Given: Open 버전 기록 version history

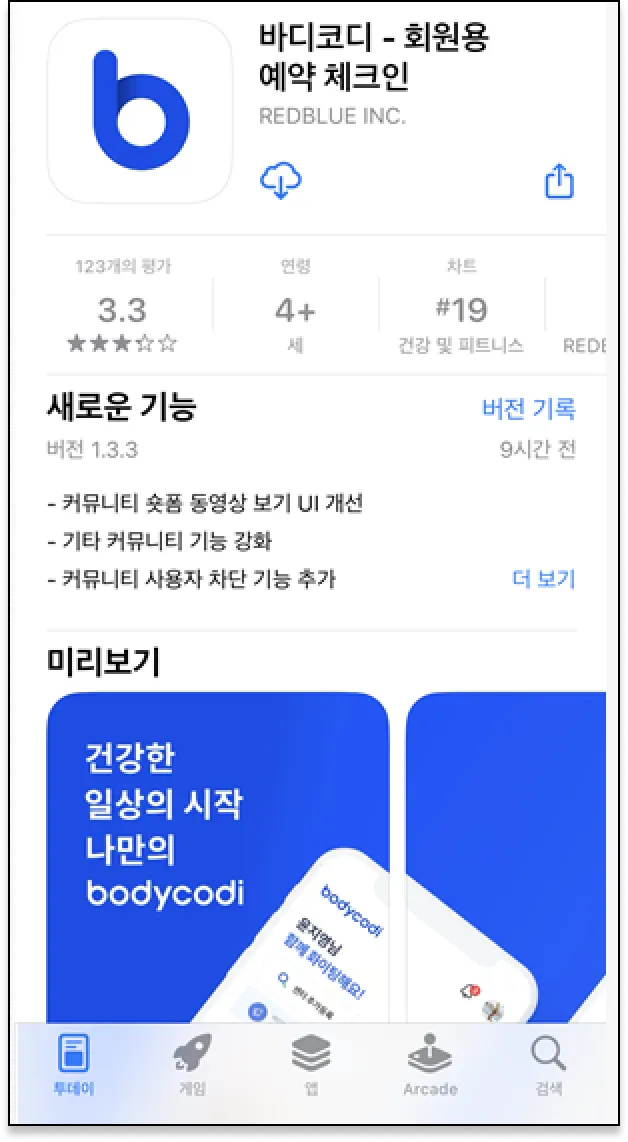Looking at the screenshot, I should (528, 408).
